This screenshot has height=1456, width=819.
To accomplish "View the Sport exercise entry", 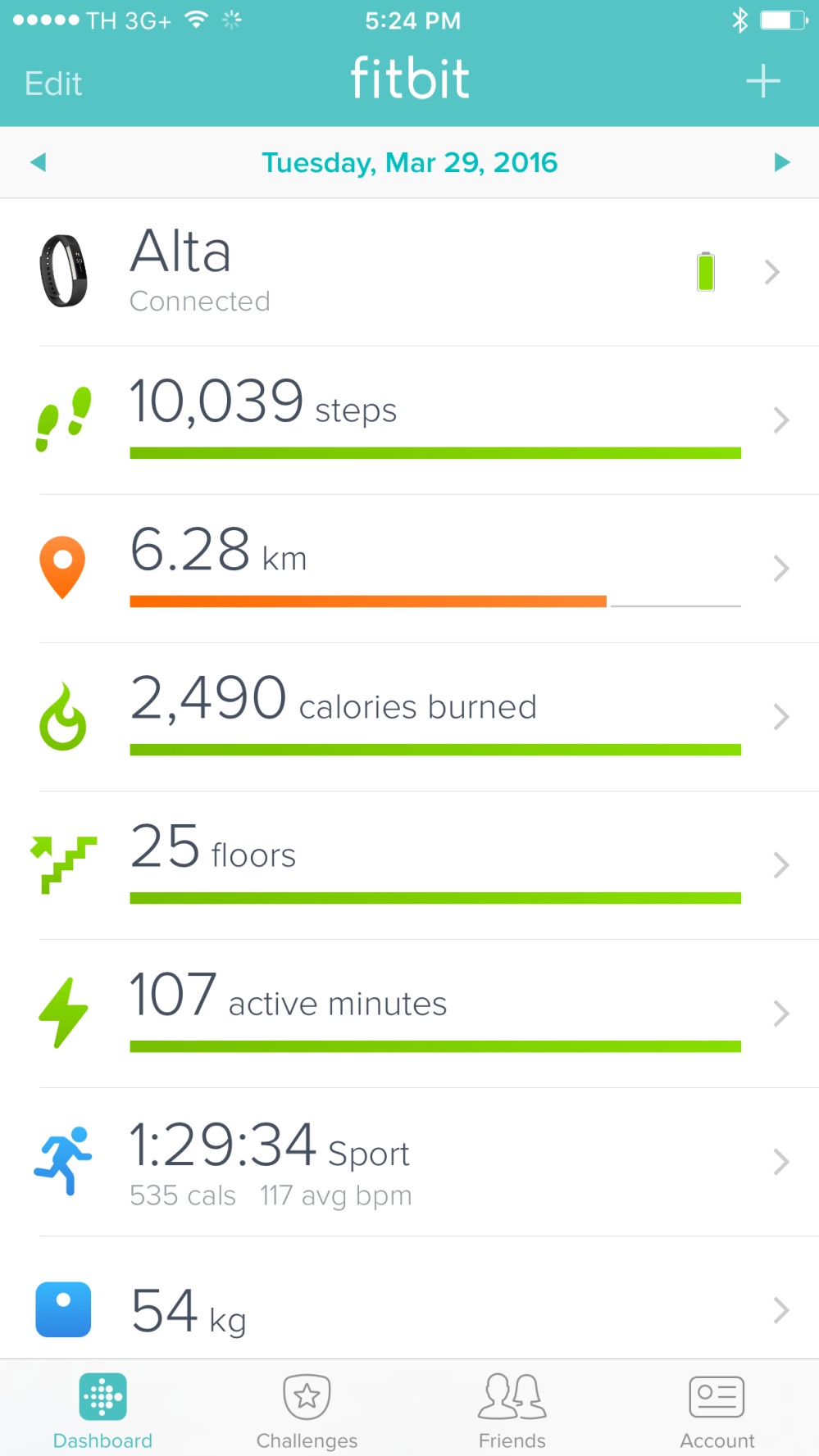I will point(410,1162).
